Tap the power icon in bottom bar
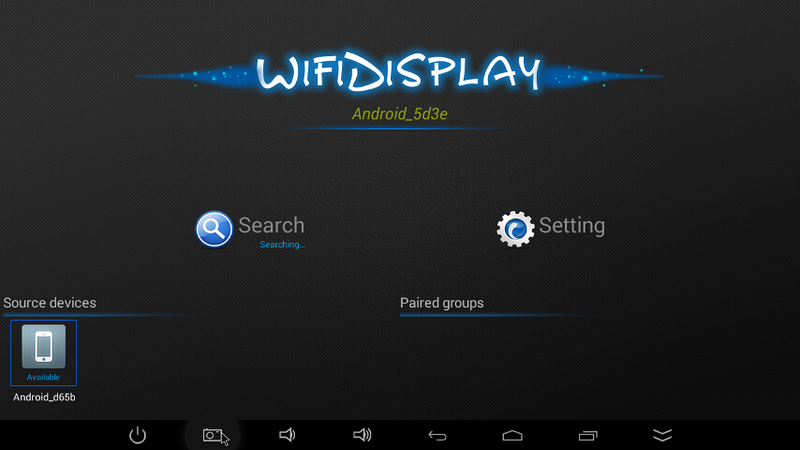This screenshot has height=450, width=800. coord(138,435)
